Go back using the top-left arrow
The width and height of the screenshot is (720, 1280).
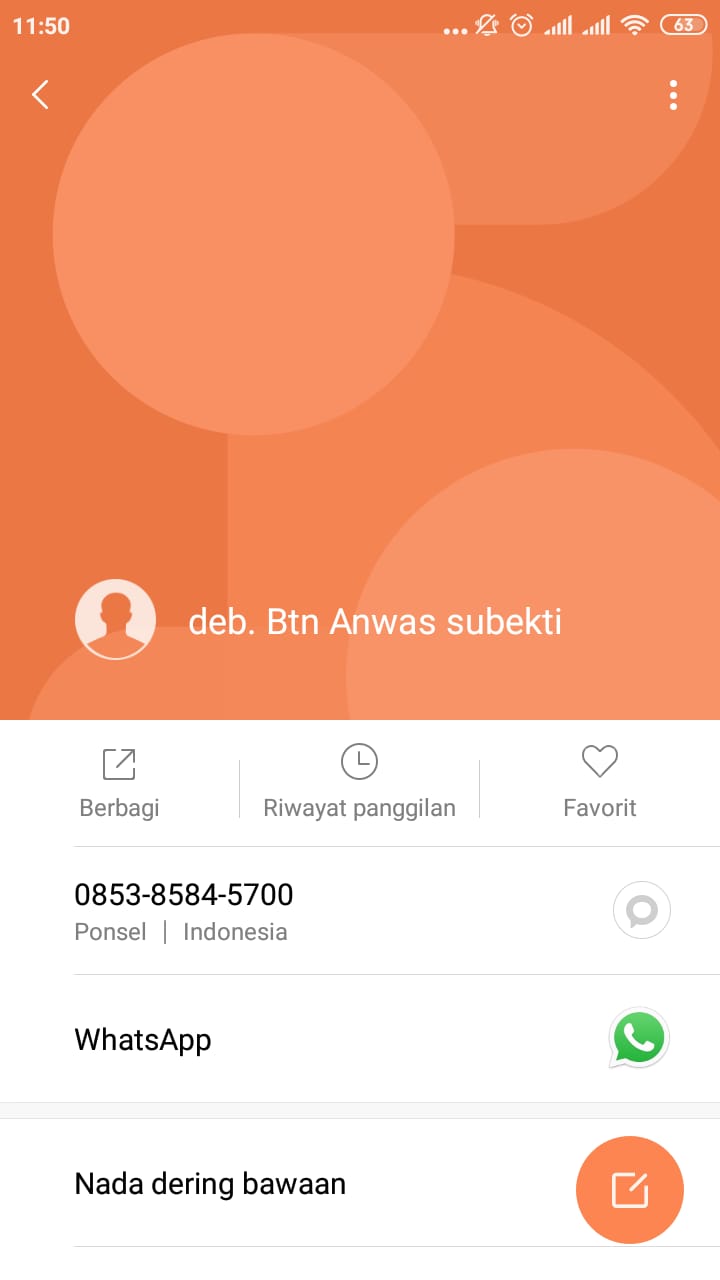coord(40,95)
